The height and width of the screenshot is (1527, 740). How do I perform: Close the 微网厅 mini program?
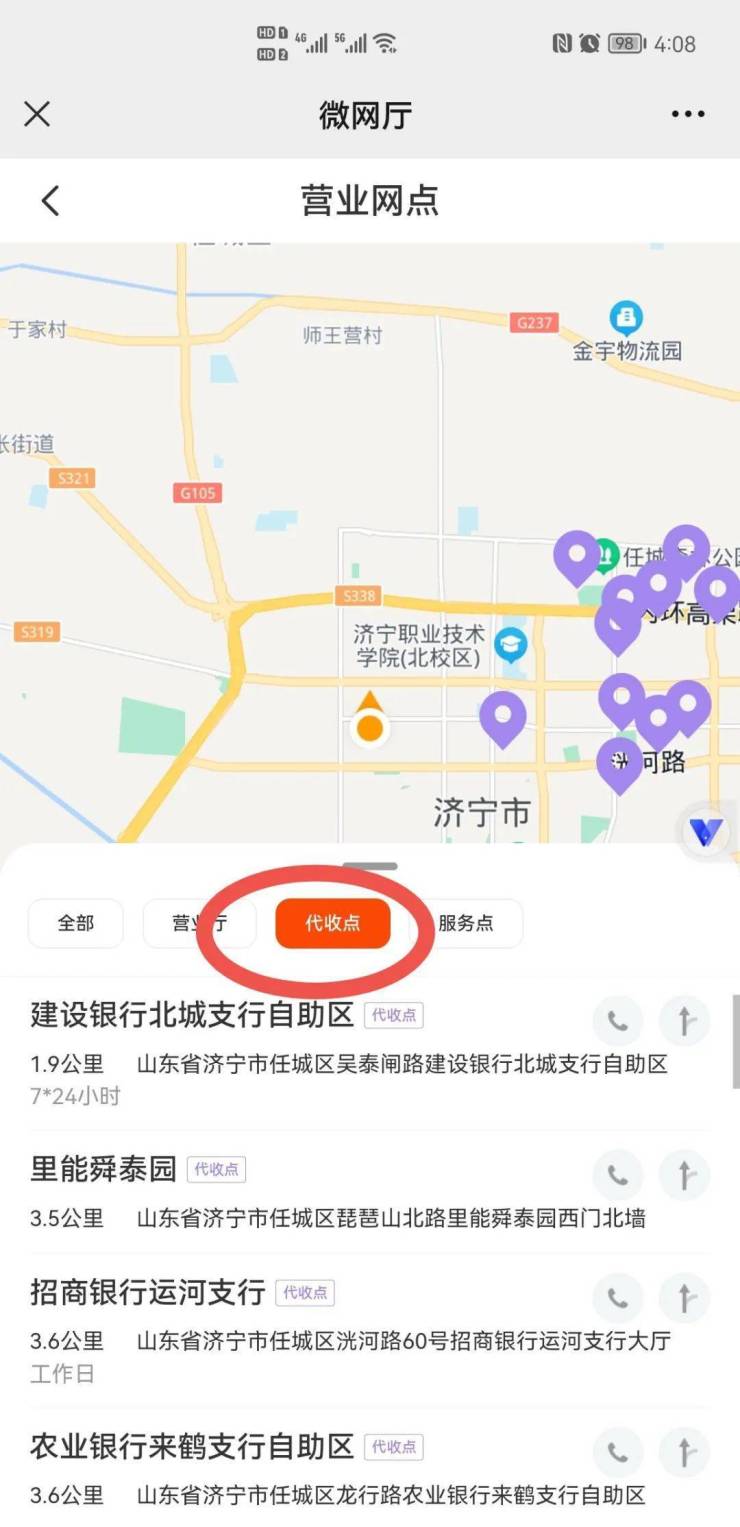tap(37, 114)
